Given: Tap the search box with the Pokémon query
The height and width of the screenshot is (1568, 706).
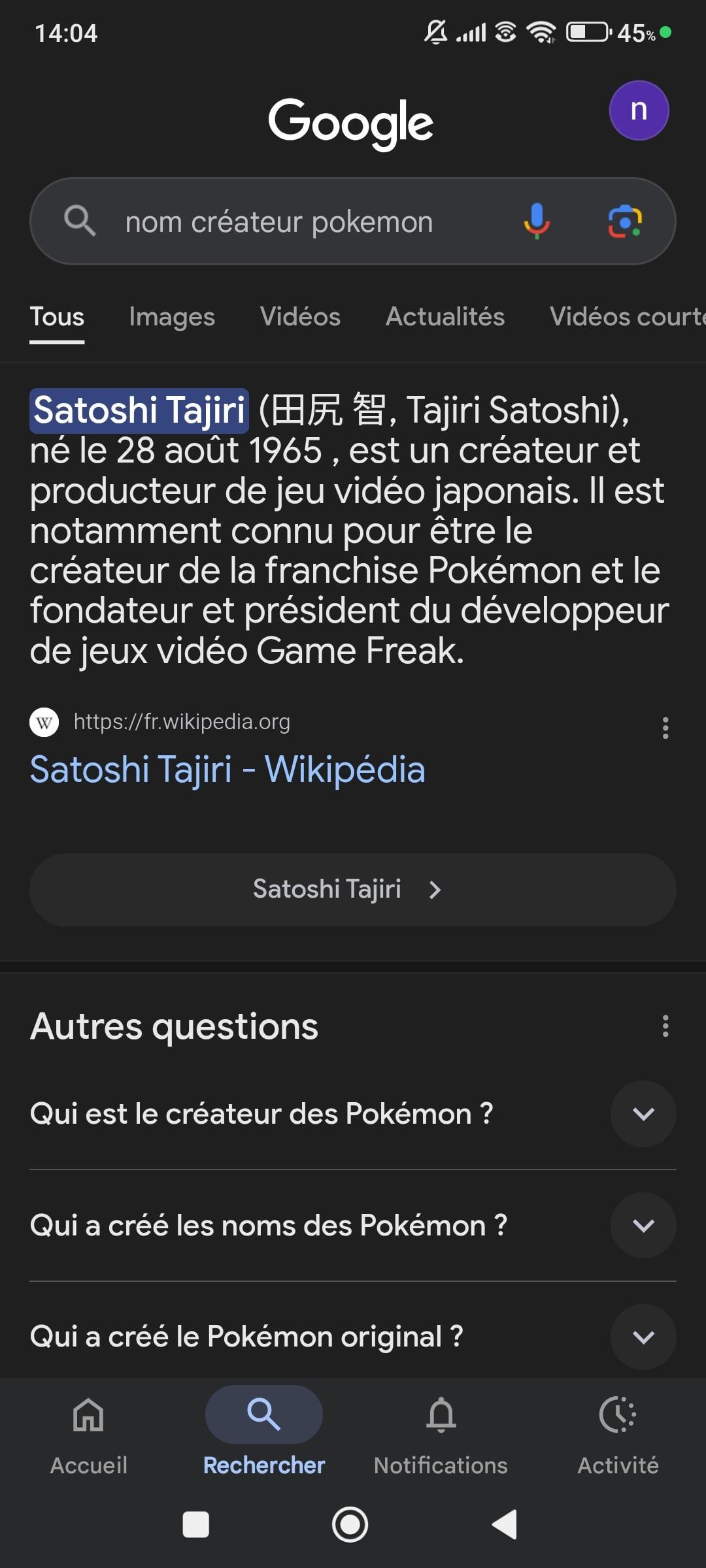Looking at the screenshot, I should [x=294, y=222].
